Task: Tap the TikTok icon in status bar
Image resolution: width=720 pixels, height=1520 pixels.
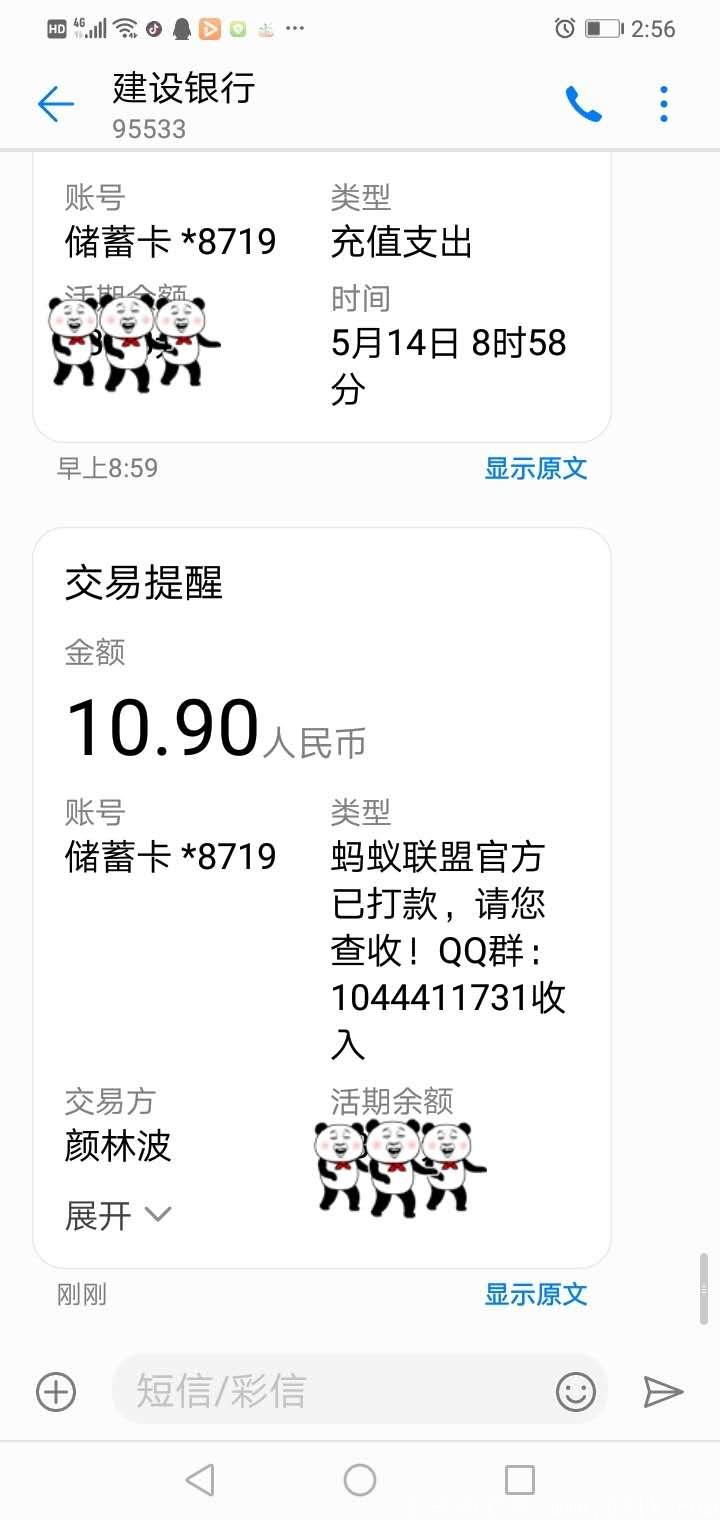Action: 153,29
